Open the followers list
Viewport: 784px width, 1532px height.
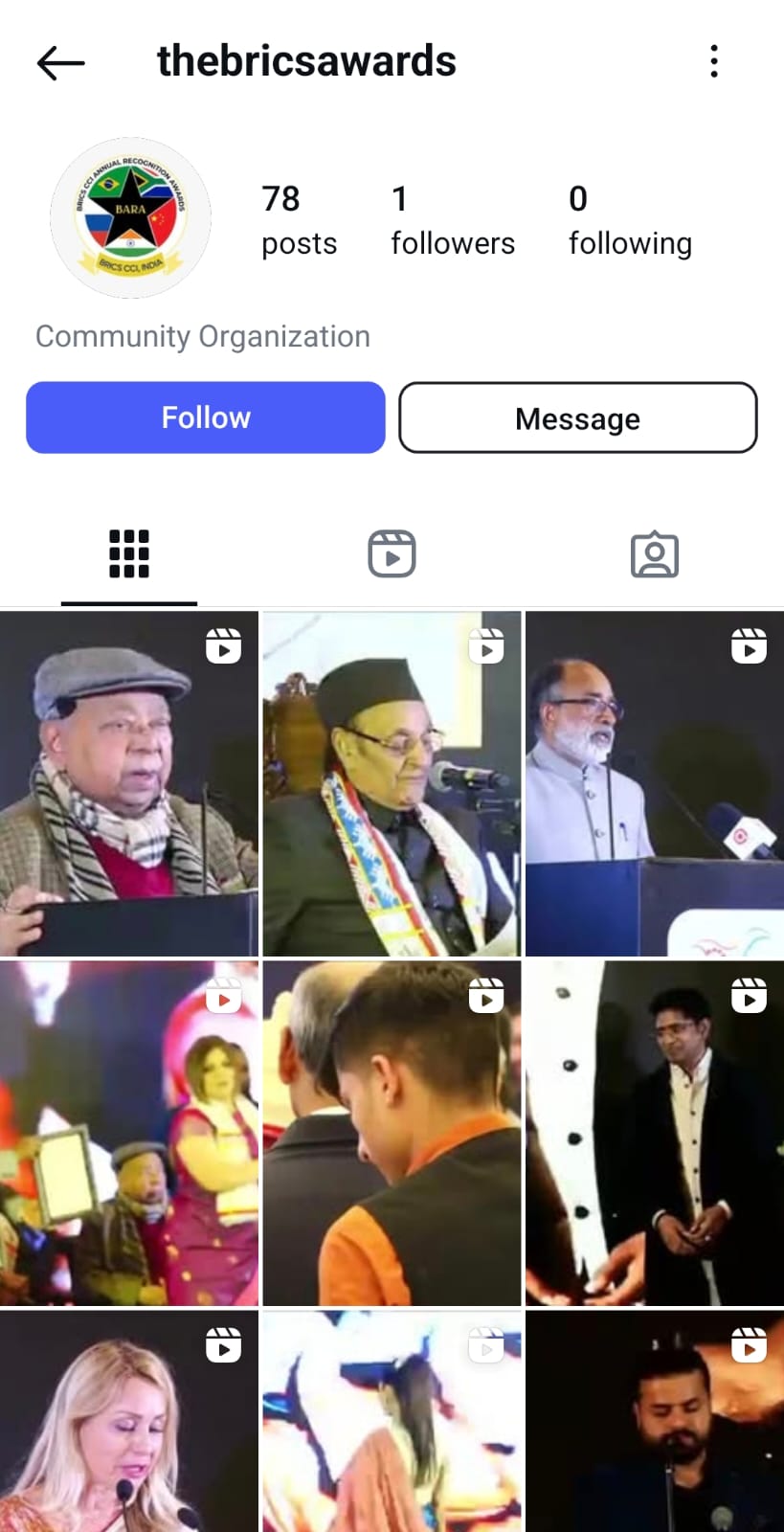tap(452, 221)
